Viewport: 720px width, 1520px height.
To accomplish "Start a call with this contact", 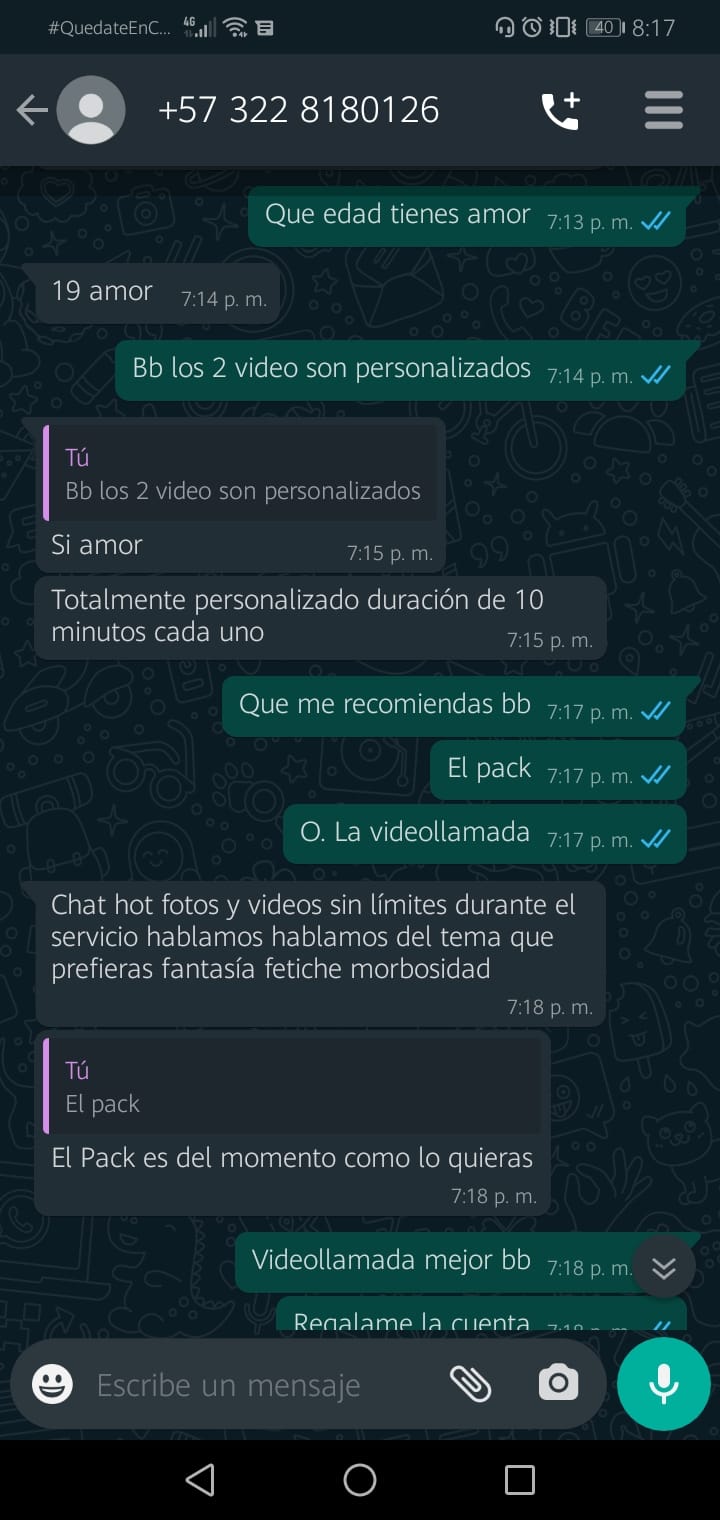I will pos(560,110).
